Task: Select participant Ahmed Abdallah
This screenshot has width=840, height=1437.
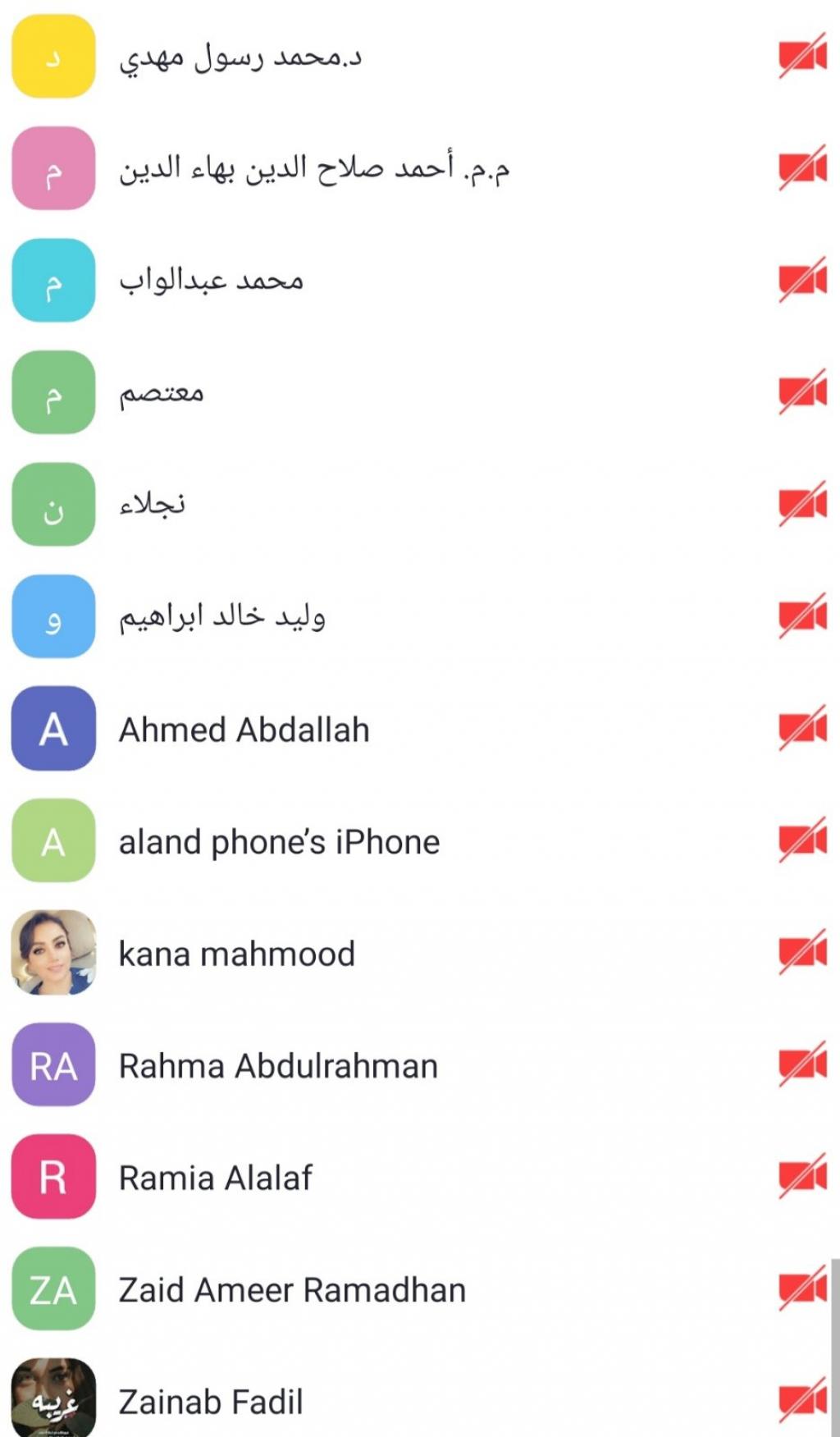Action: [x=244, y=730]
